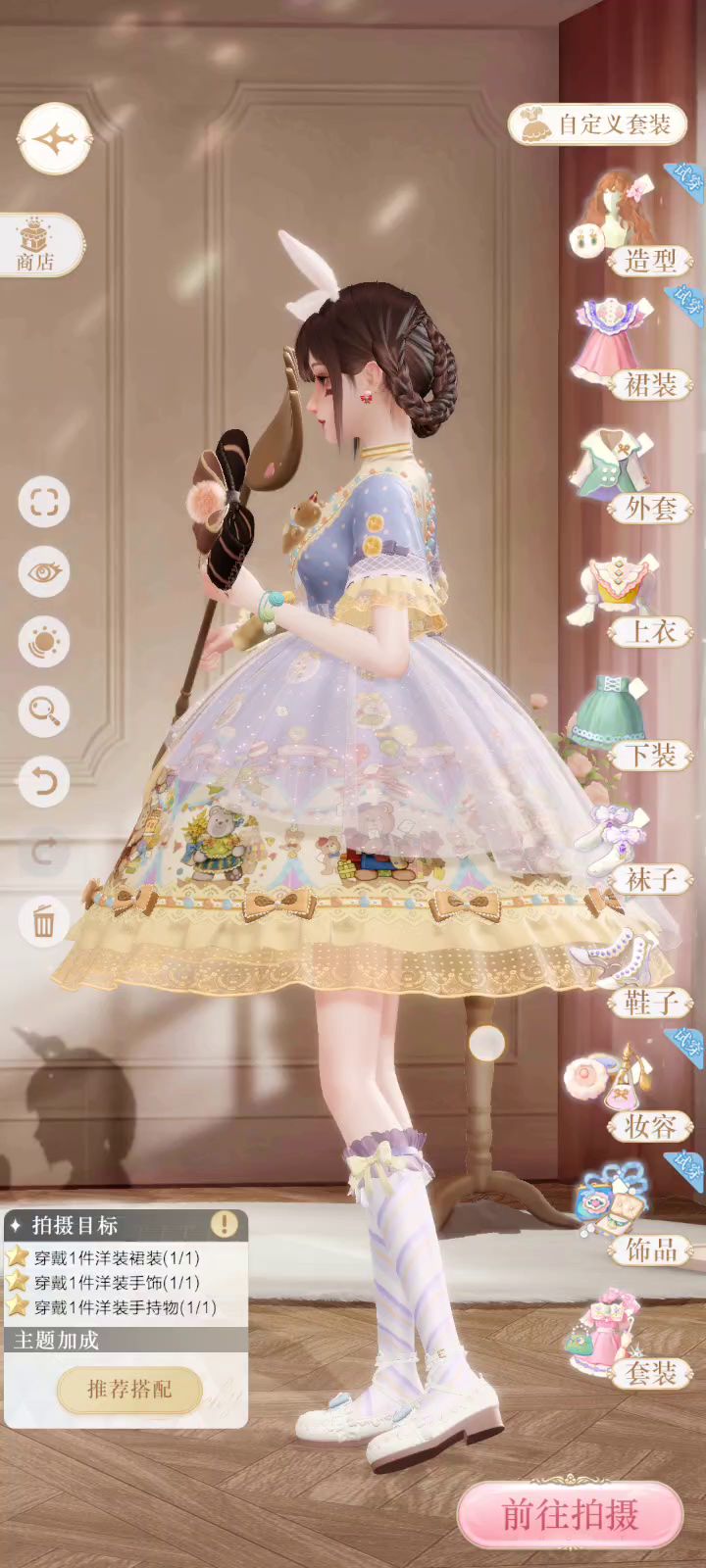Open 自定义套装 custom outfits
This screenshot has width=706, height=1568.
click(x=597, y=125)
